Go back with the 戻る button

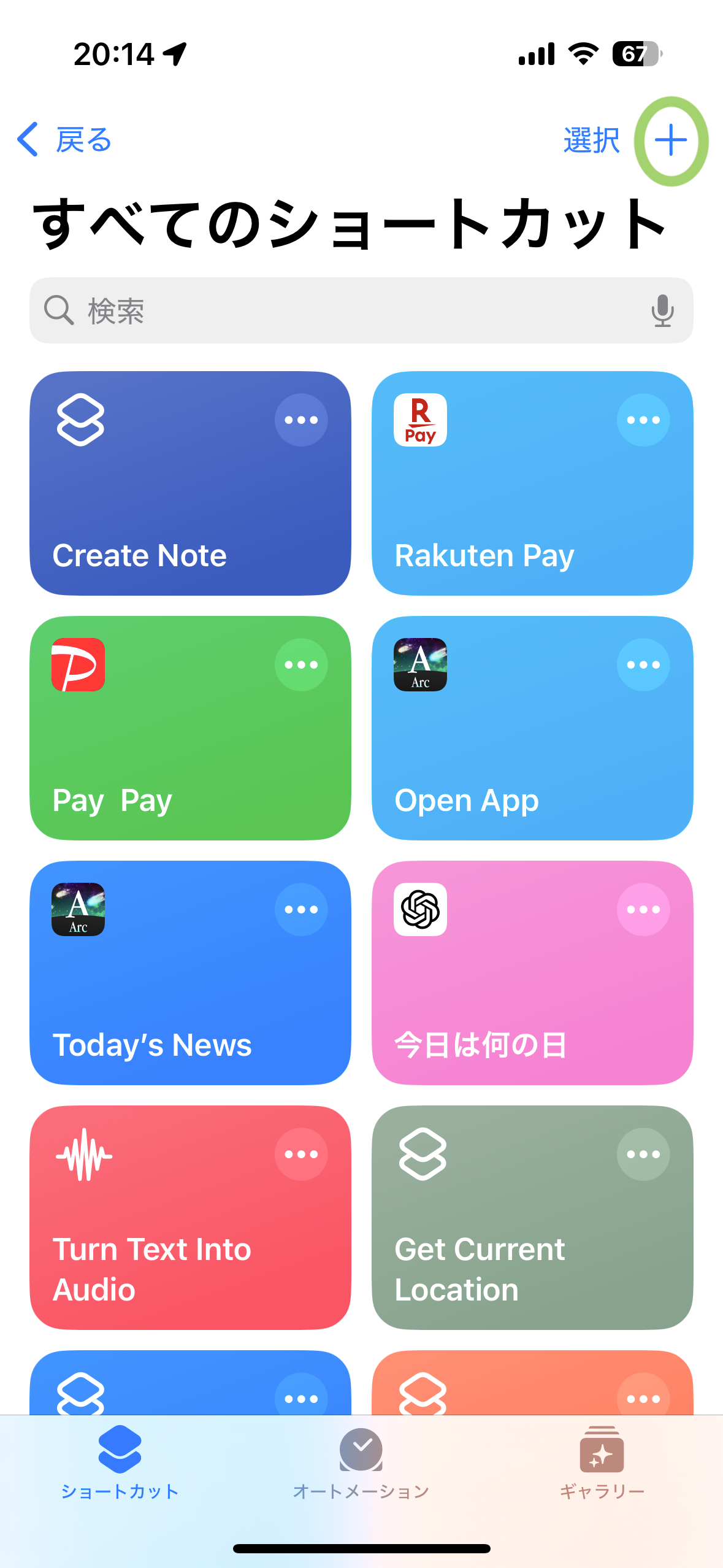(x=64, y=140)
